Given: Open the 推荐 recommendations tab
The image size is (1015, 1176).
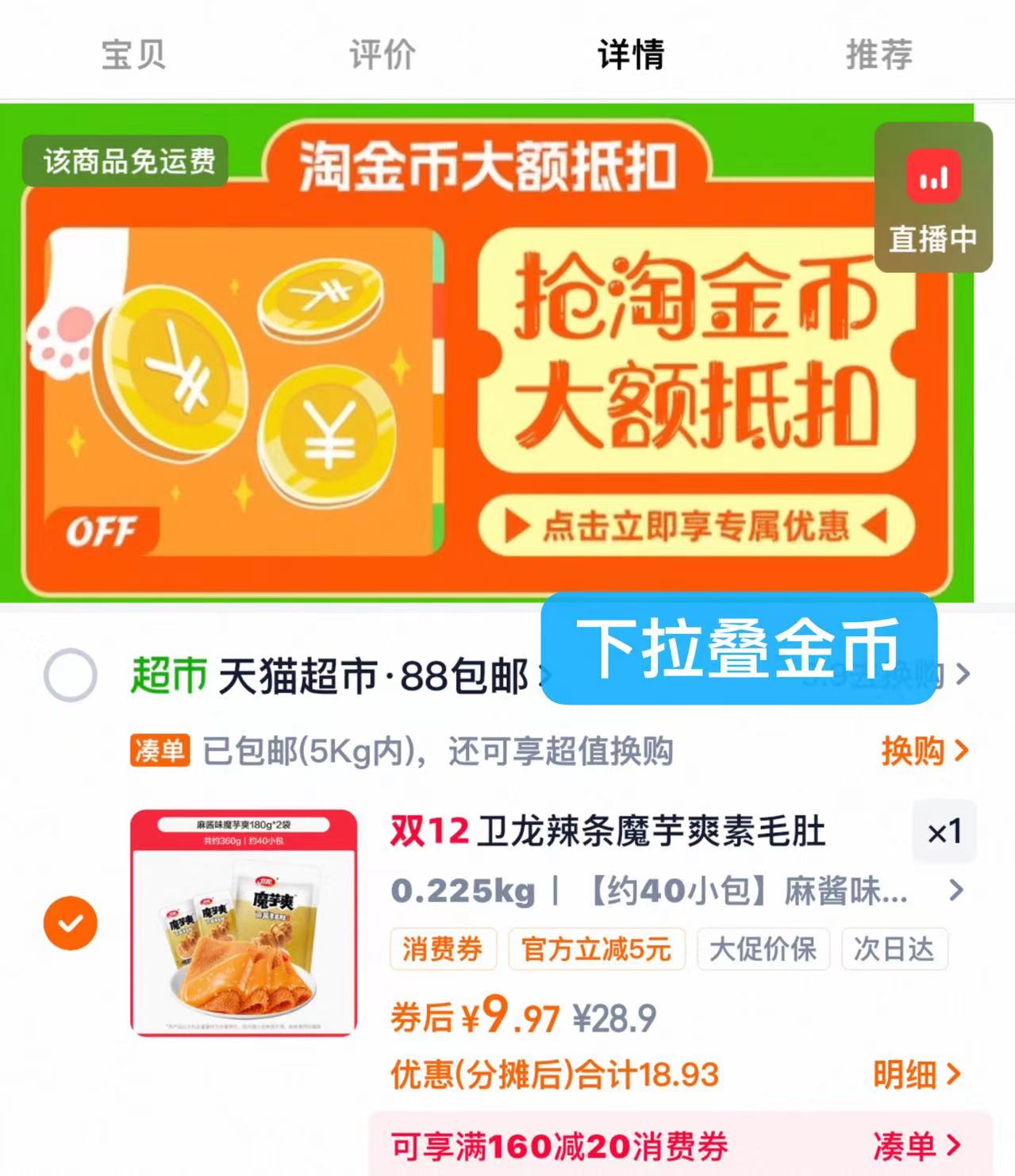Looking at the screenshot, I should click(x=878, y=55).
